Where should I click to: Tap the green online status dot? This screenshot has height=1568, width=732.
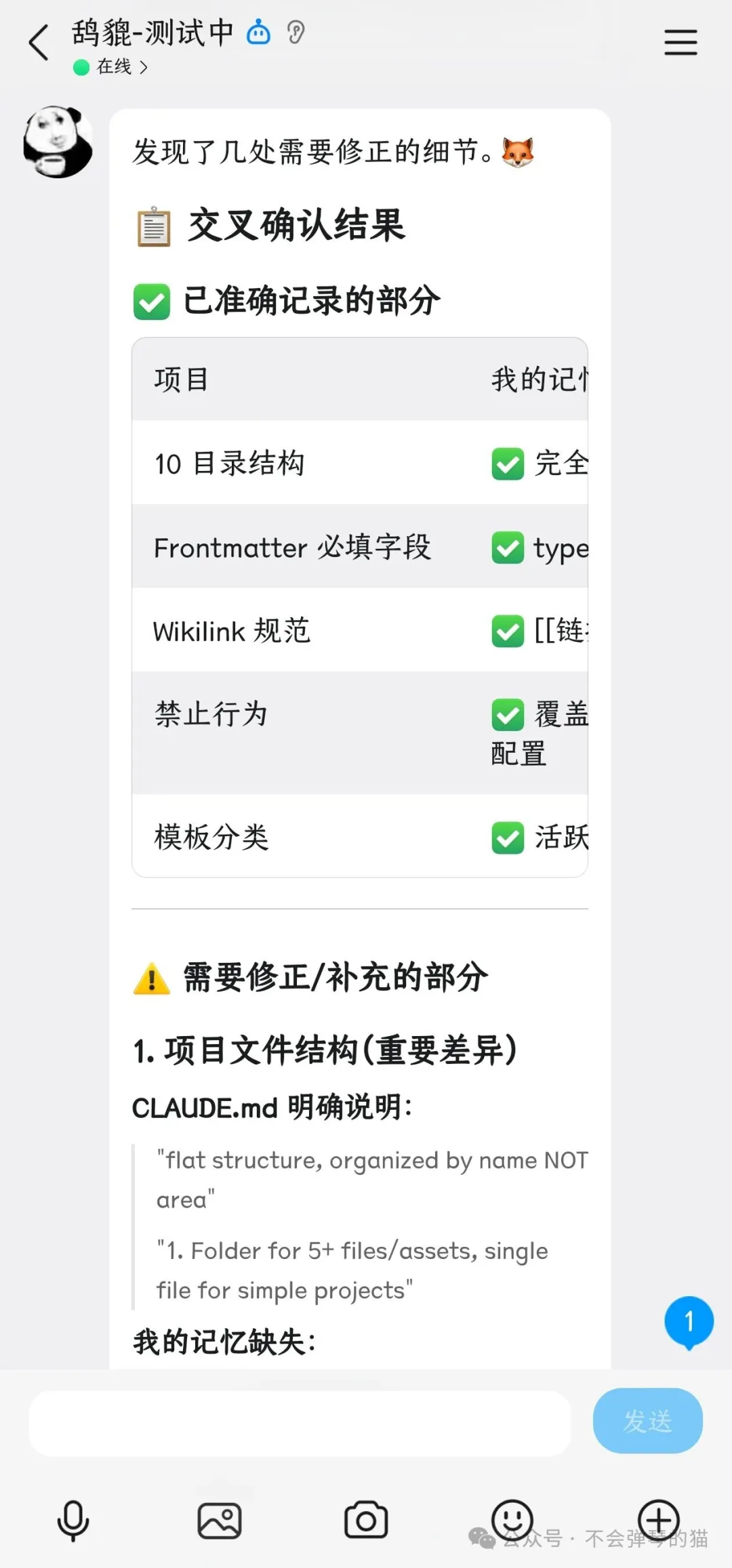click(81, 67)
